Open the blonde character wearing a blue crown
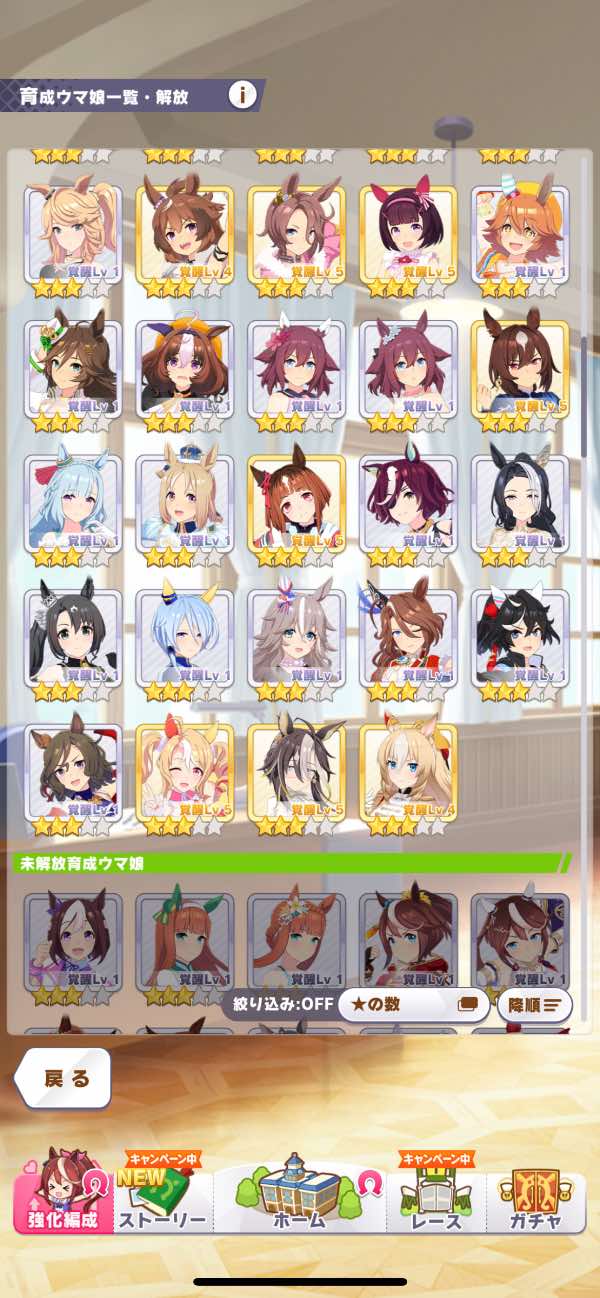600x1298 pixels. tap(185, 506)
